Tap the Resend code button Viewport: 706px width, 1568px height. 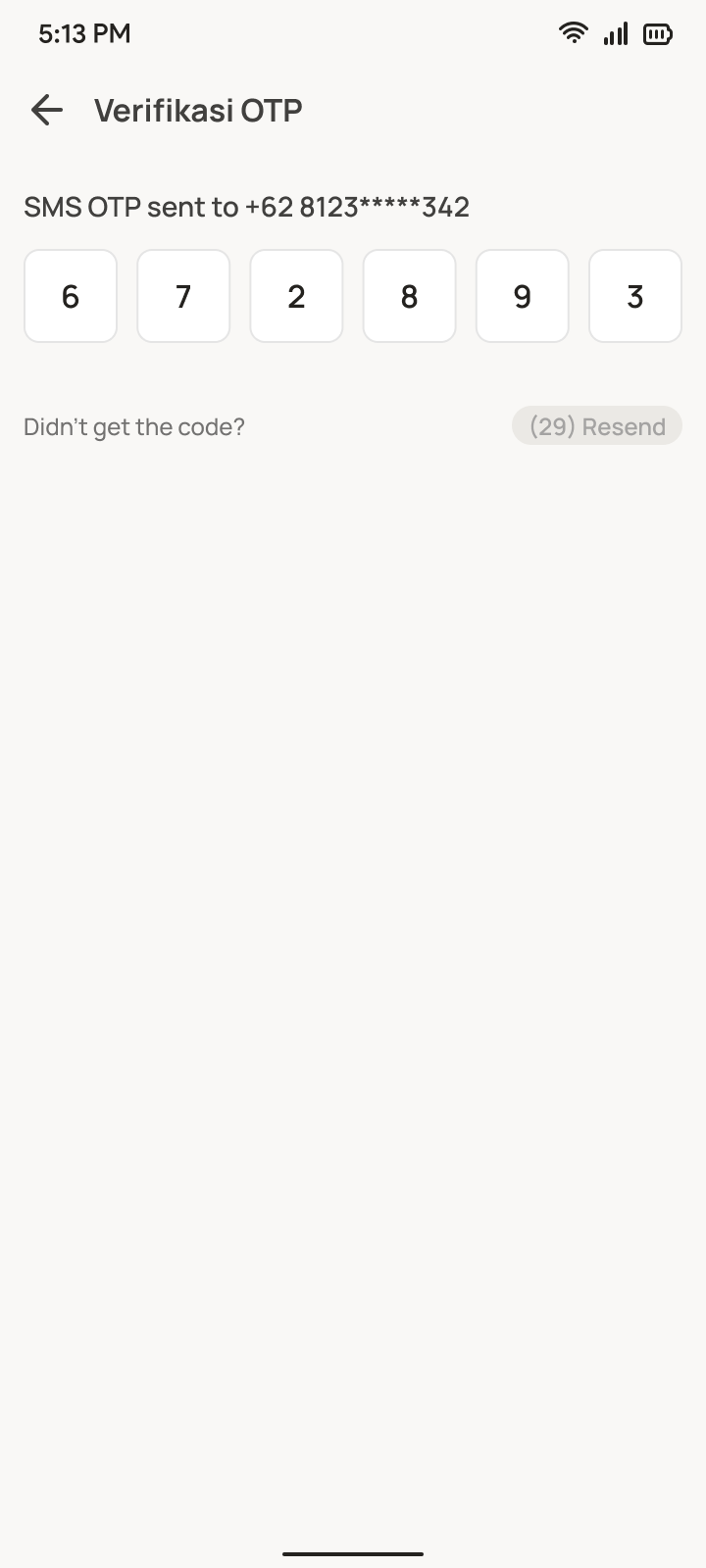pos(596,426)
